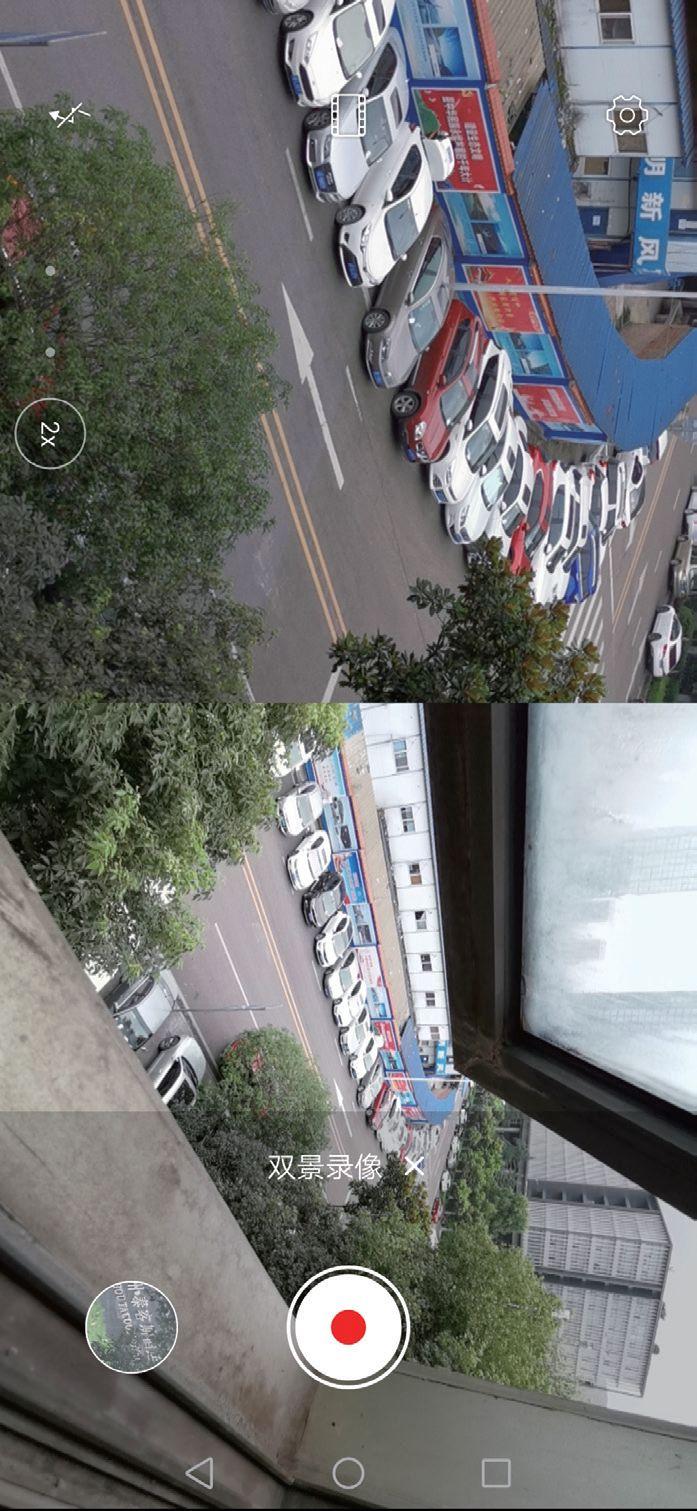Screen dimensions: 697x1511
Task: Close the 双景录像 dual-view mode
Action: pos(414,1165)
